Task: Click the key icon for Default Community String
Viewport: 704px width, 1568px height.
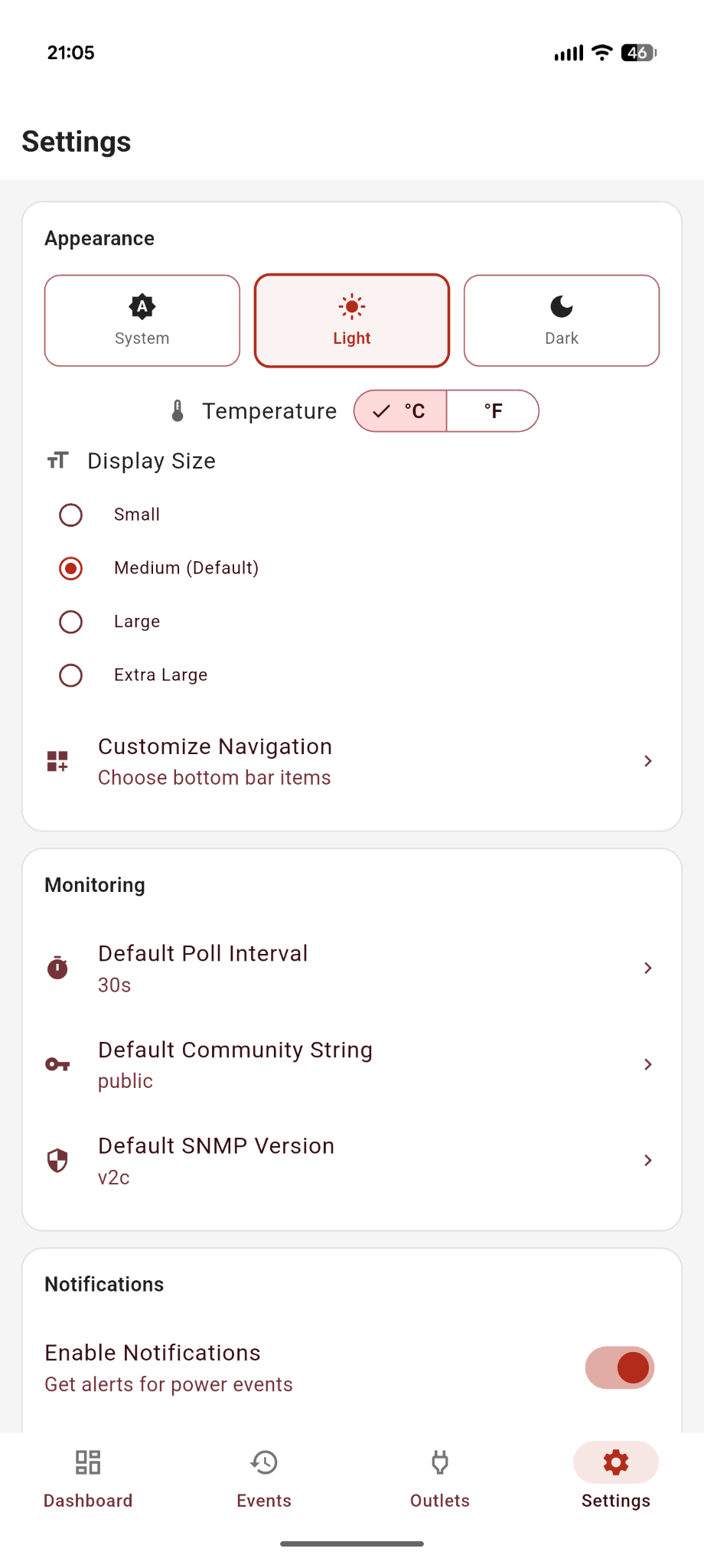Action: click(57, 1064)
